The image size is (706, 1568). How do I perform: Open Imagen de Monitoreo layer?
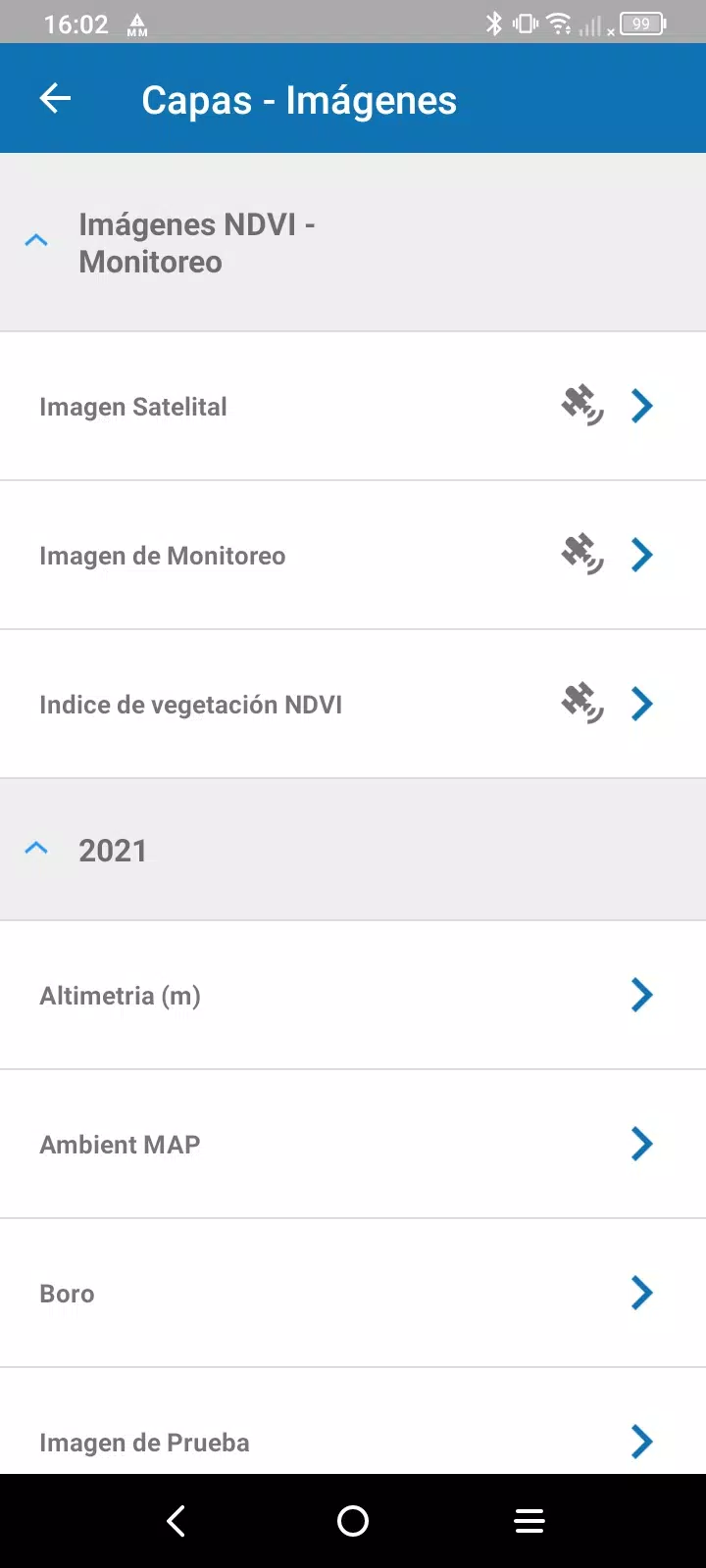(353, 556)
